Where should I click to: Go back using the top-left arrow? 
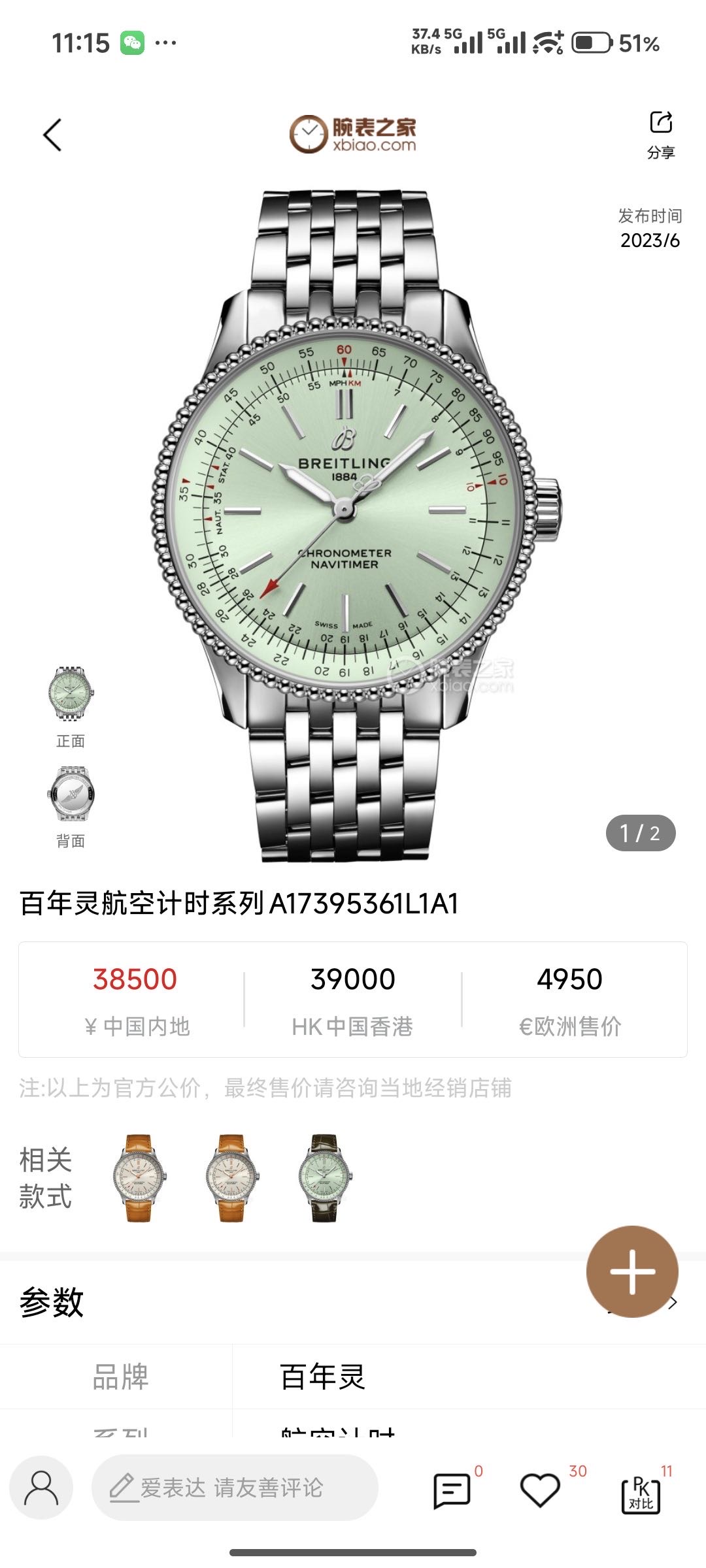pyautogui.click(x=52, y=135)
